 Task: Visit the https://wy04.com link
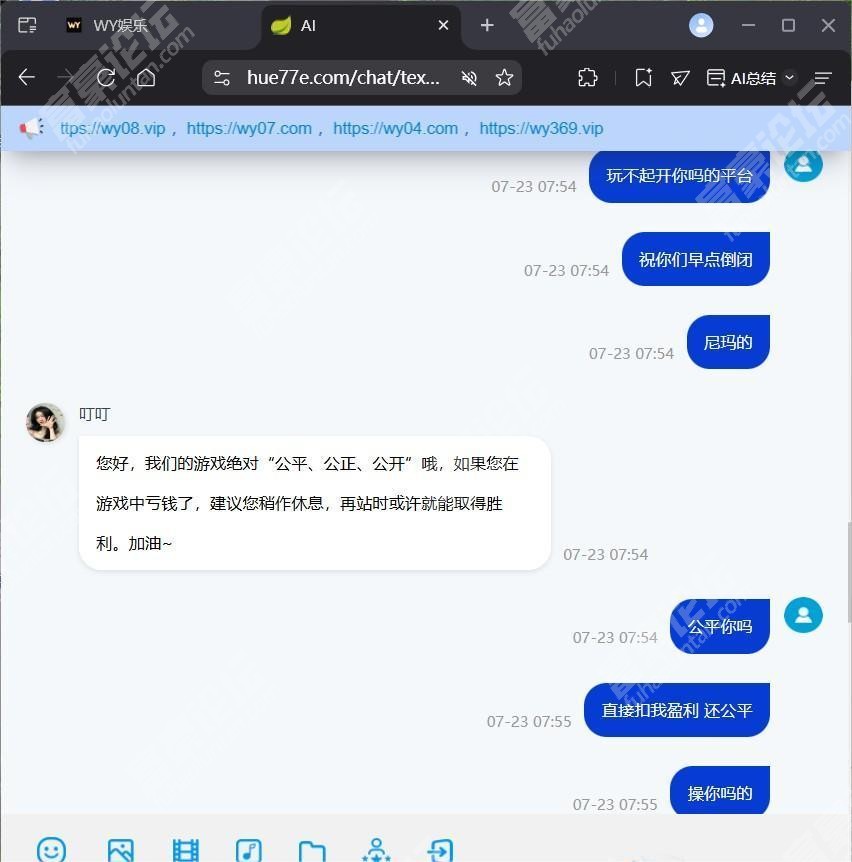(395, 128)
